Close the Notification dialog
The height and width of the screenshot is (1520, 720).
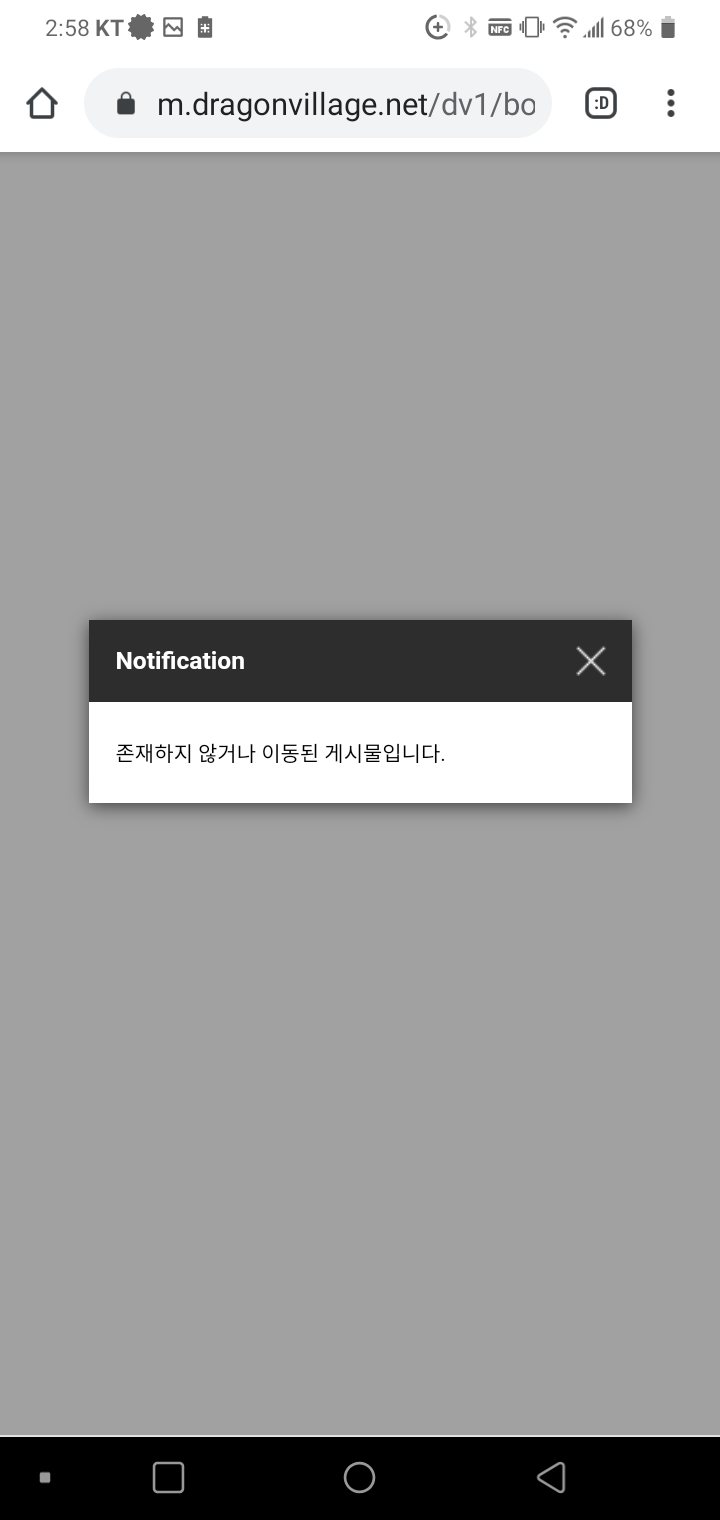590,661
